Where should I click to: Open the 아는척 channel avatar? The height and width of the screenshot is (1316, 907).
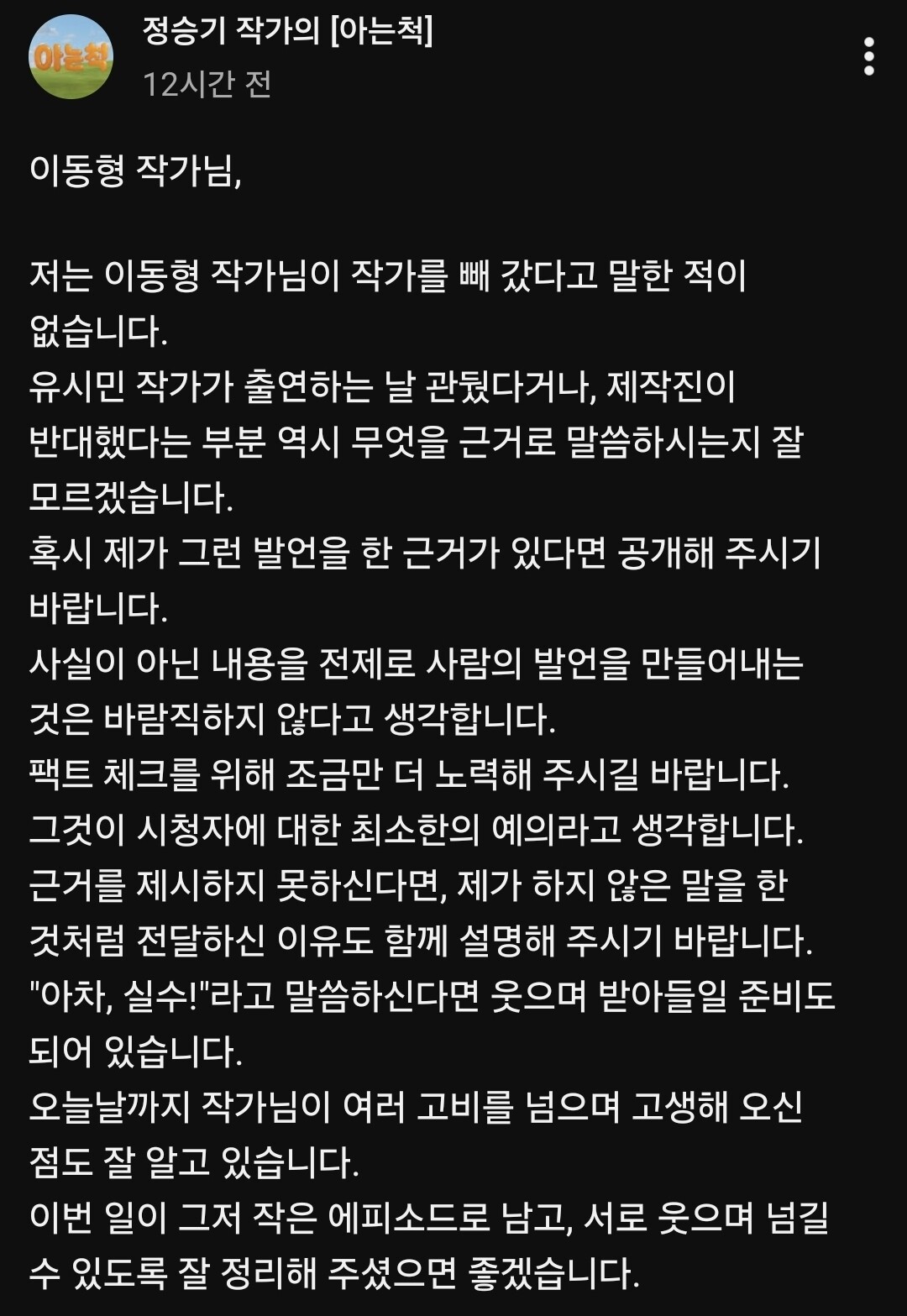[x=71, y=57]
